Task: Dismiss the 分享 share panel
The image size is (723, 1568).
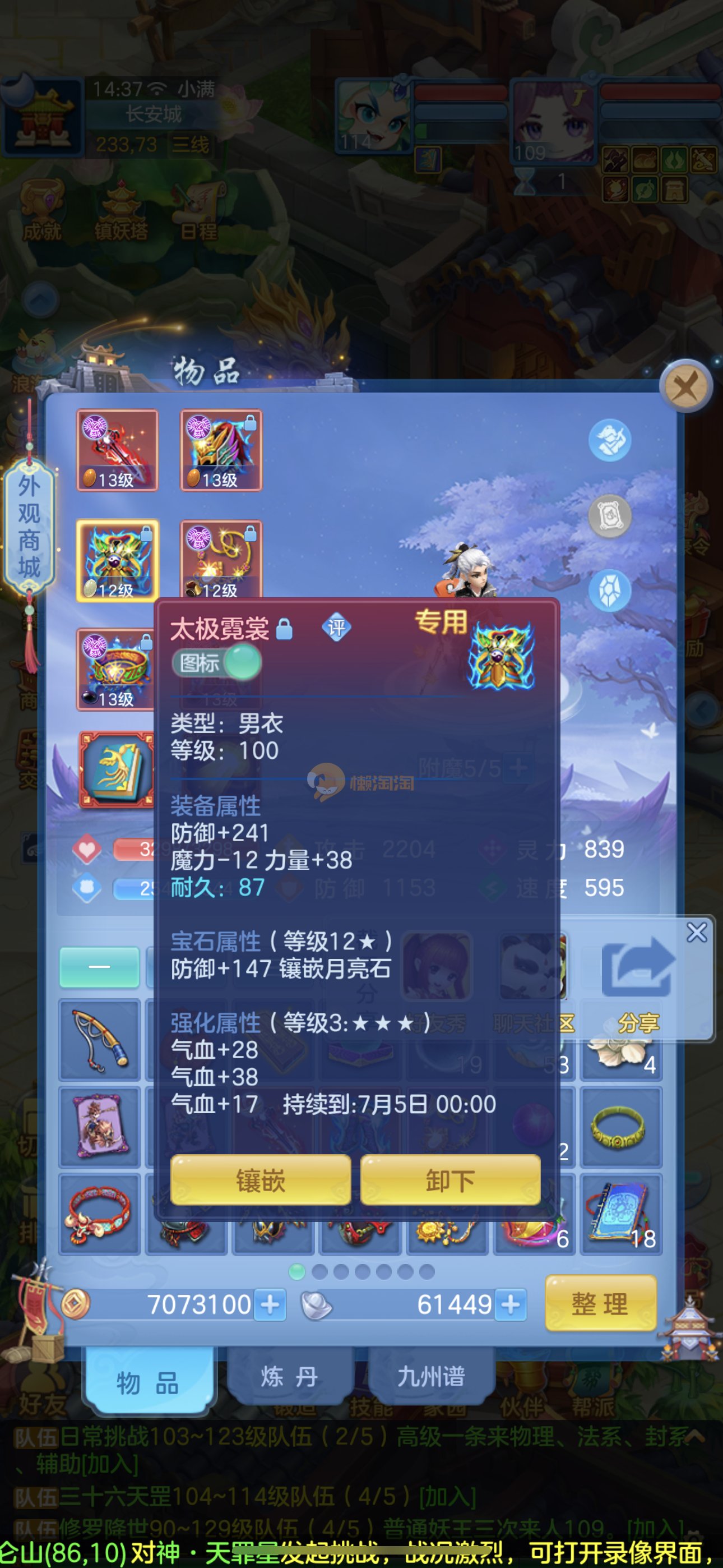Action: click(696, 933)
